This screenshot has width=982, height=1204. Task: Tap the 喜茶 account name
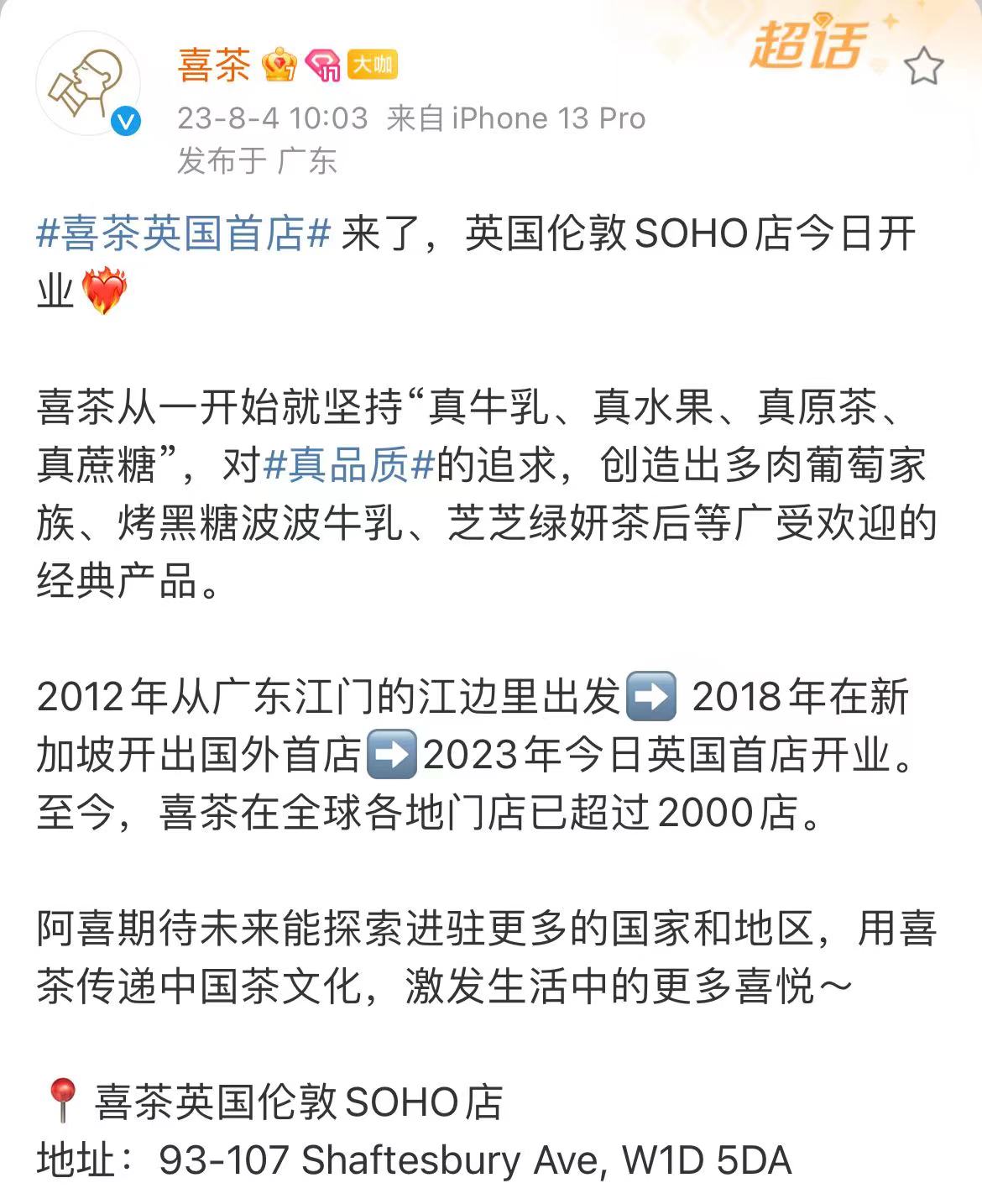(x=214, y=65)
